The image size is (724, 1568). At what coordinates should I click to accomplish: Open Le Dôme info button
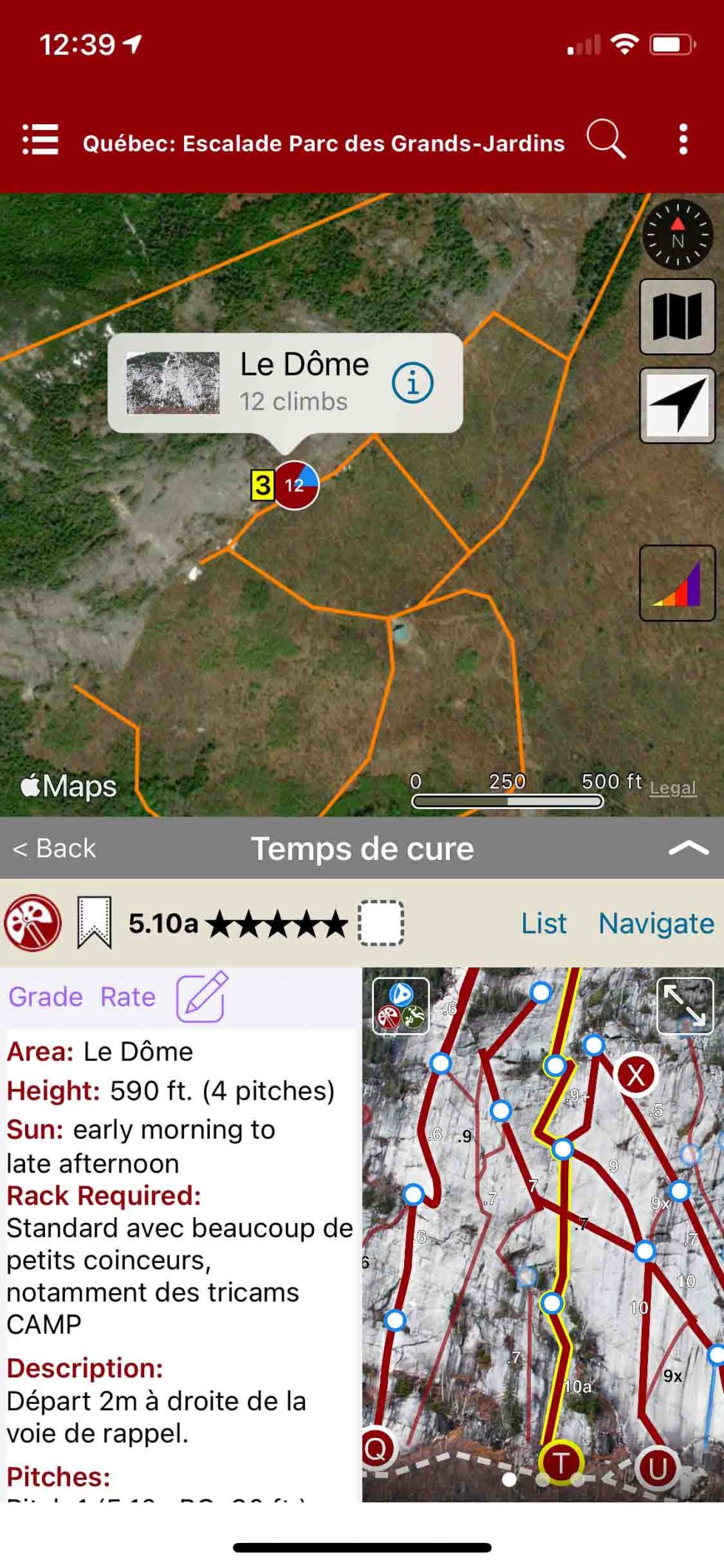point(412,383)
